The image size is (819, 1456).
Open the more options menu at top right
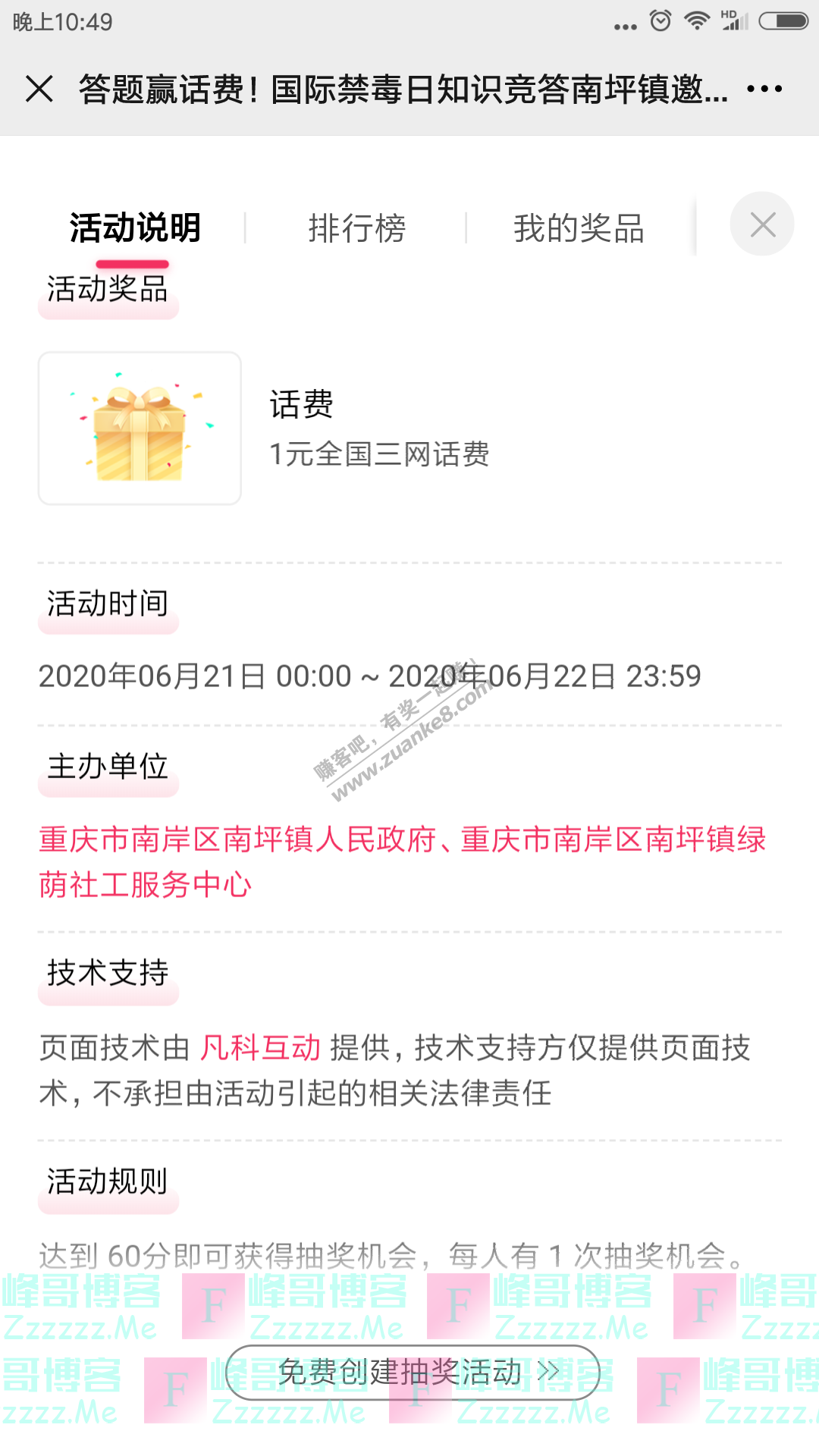click(x=769, y=89)
